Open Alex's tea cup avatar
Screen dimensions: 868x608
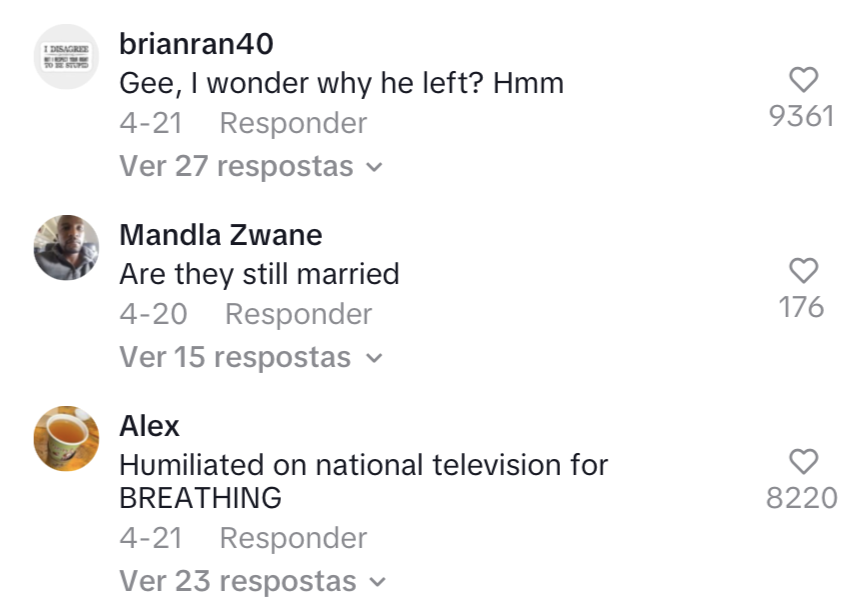point(66,438)
